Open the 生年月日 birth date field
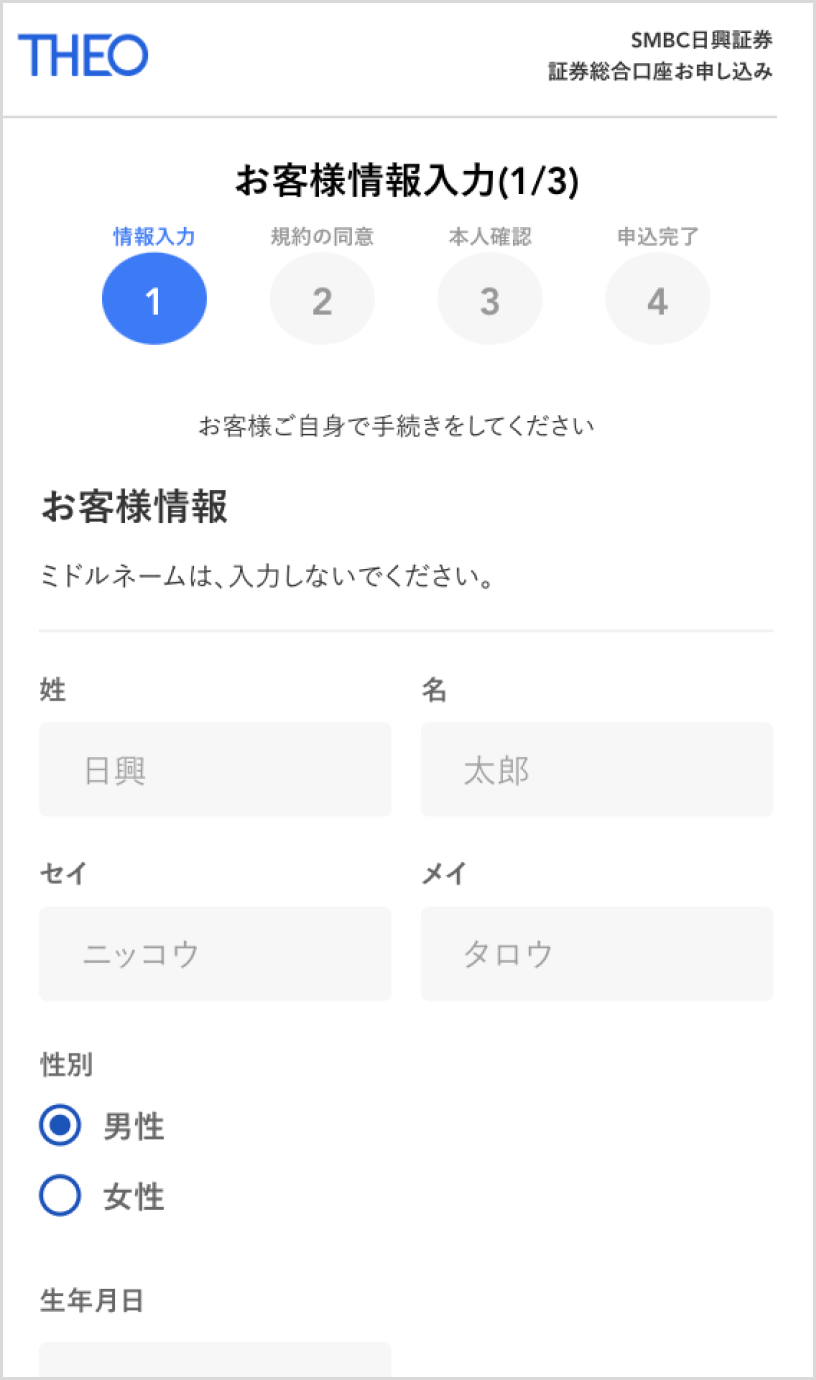Viewport: 816px width, 1380px height. coord(215,1360)
